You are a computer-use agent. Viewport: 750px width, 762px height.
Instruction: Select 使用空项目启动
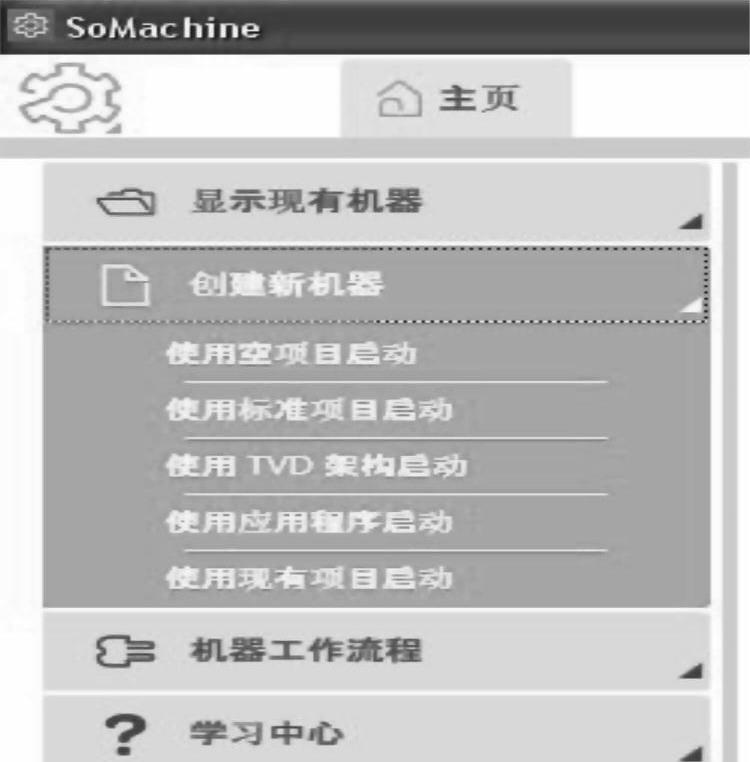291,354
